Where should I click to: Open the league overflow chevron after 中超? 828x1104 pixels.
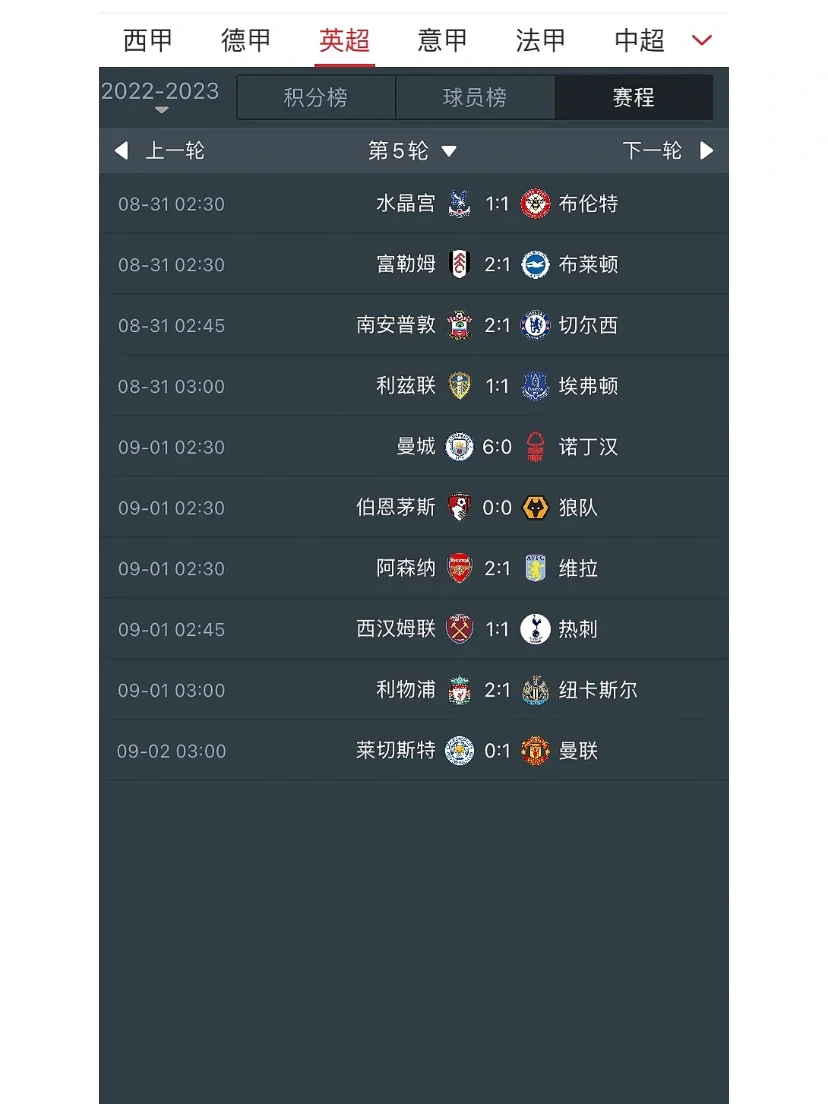tap(701, 40)
